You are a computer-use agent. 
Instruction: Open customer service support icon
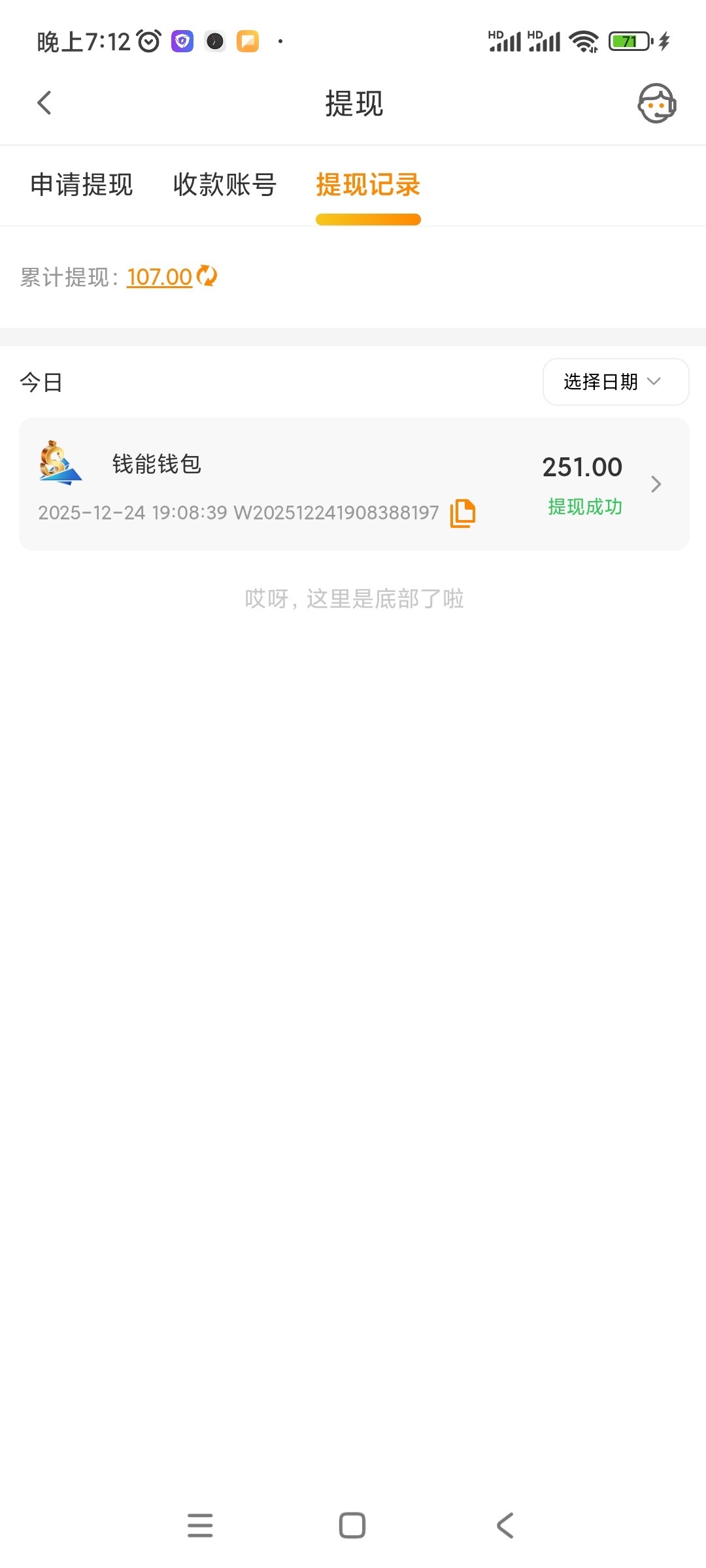(x=656, y=103)
